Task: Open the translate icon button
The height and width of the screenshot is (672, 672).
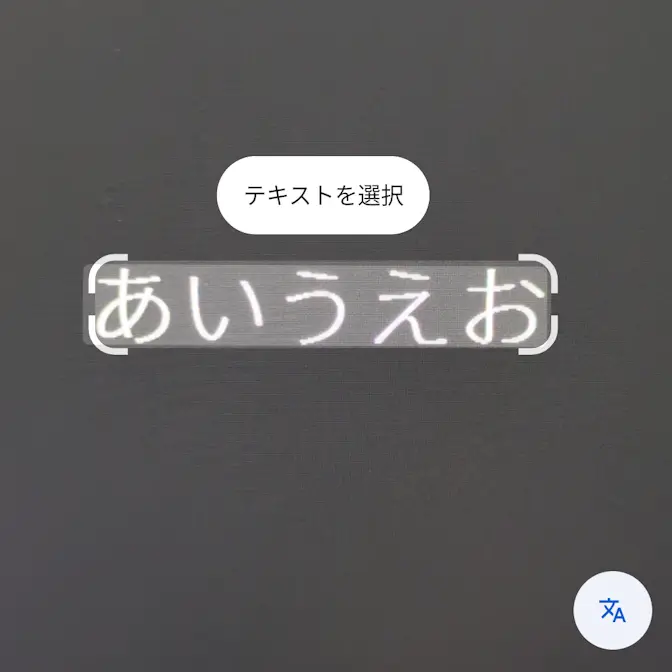Action: 612,610
